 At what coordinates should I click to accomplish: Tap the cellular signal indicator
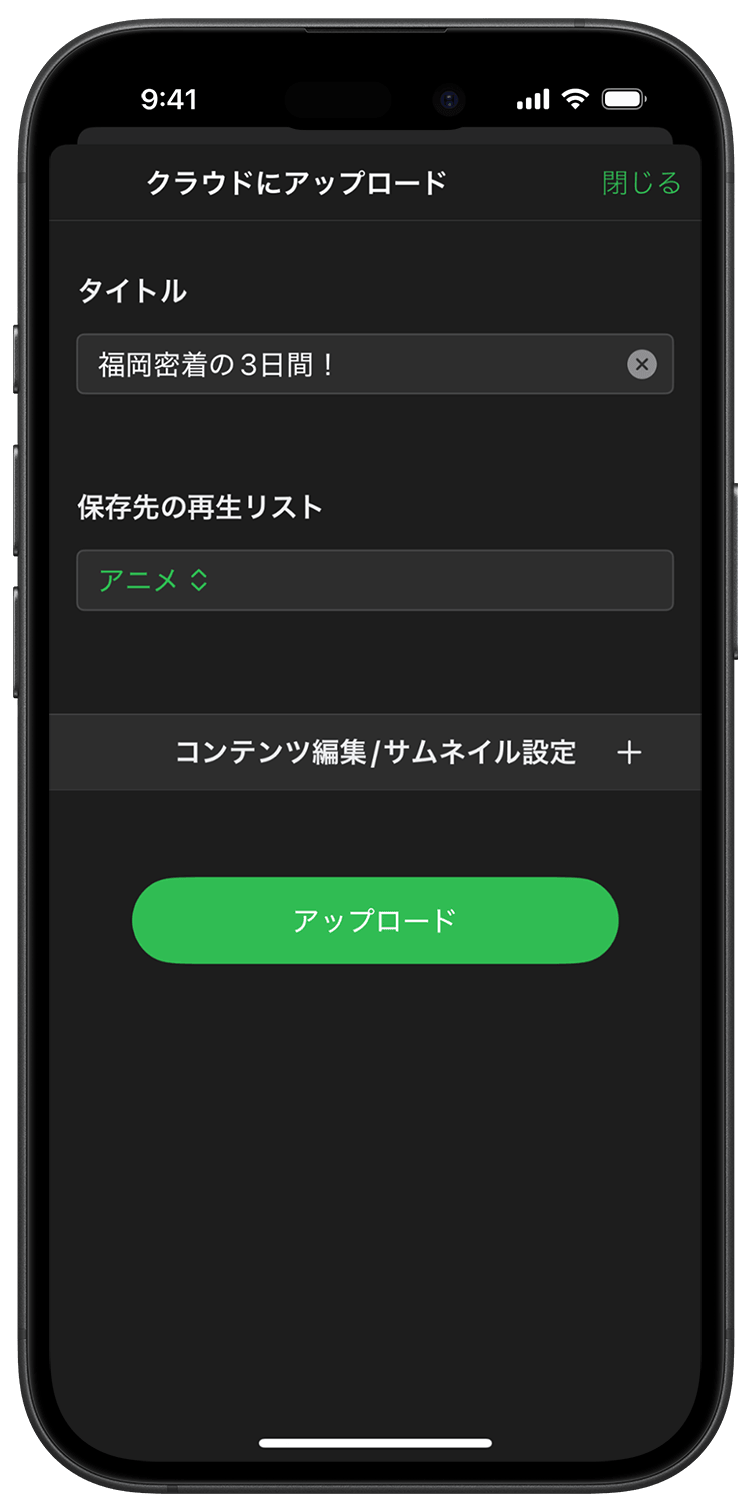point(531,98)
